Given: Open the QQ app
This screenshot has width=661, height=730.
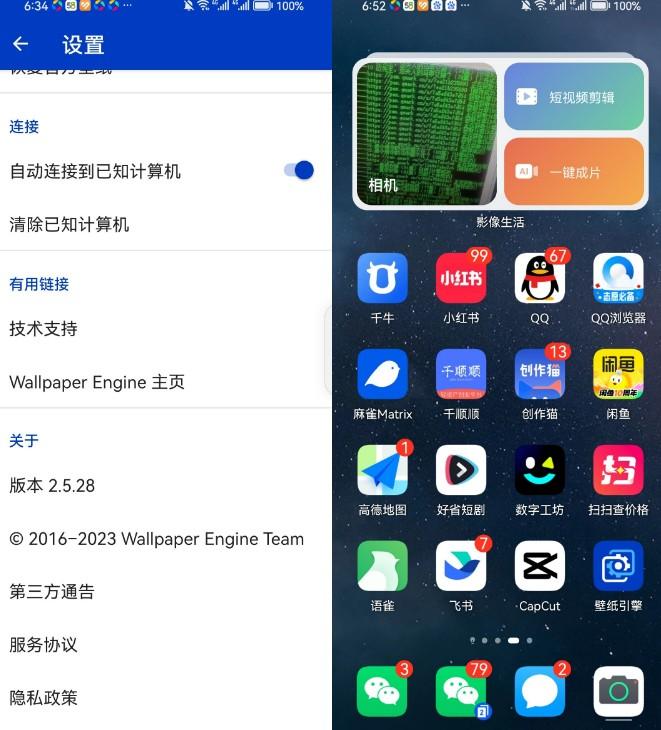Looking at the screenshot, I should click(x=539, y=279).
